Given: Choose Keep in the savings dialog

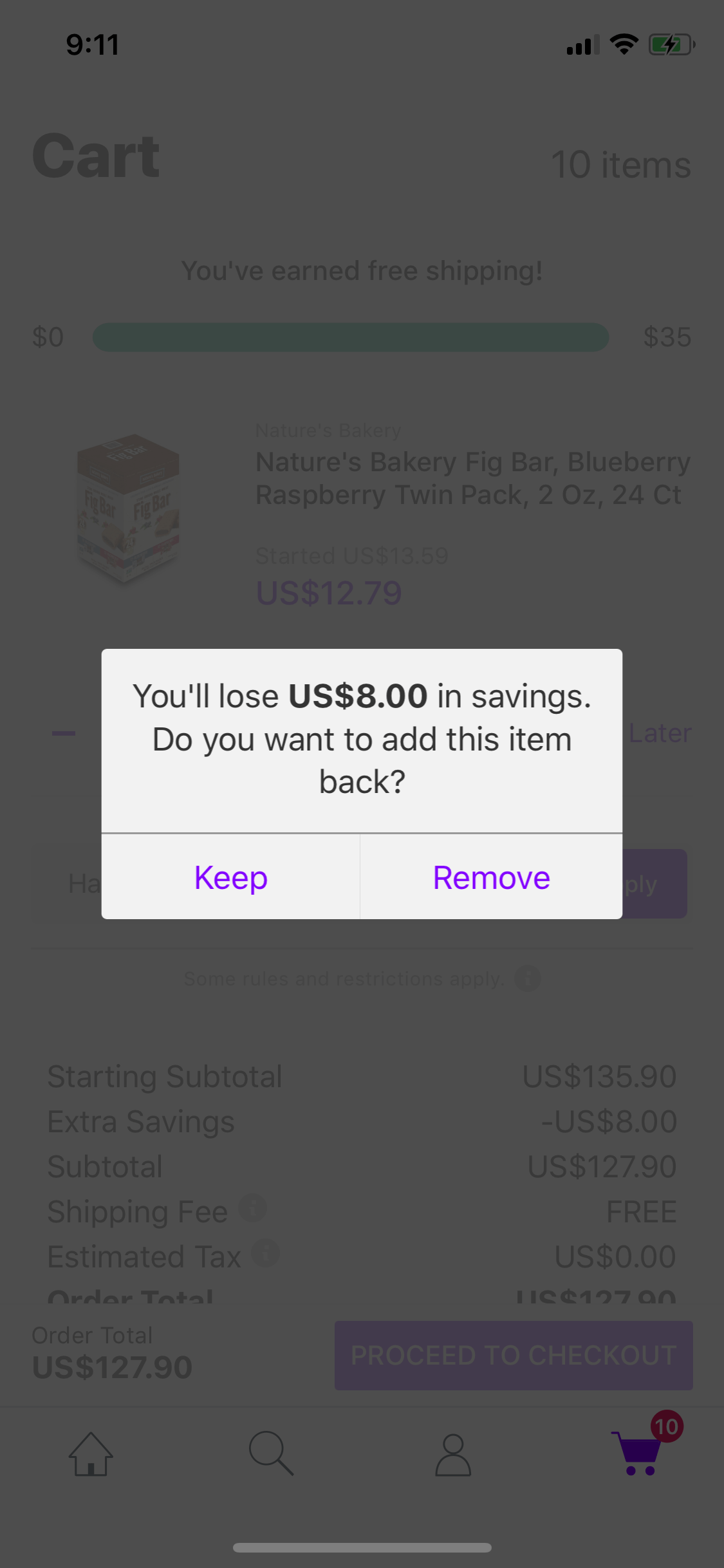Looking at the screenshot, I should (x=230, y=877).
